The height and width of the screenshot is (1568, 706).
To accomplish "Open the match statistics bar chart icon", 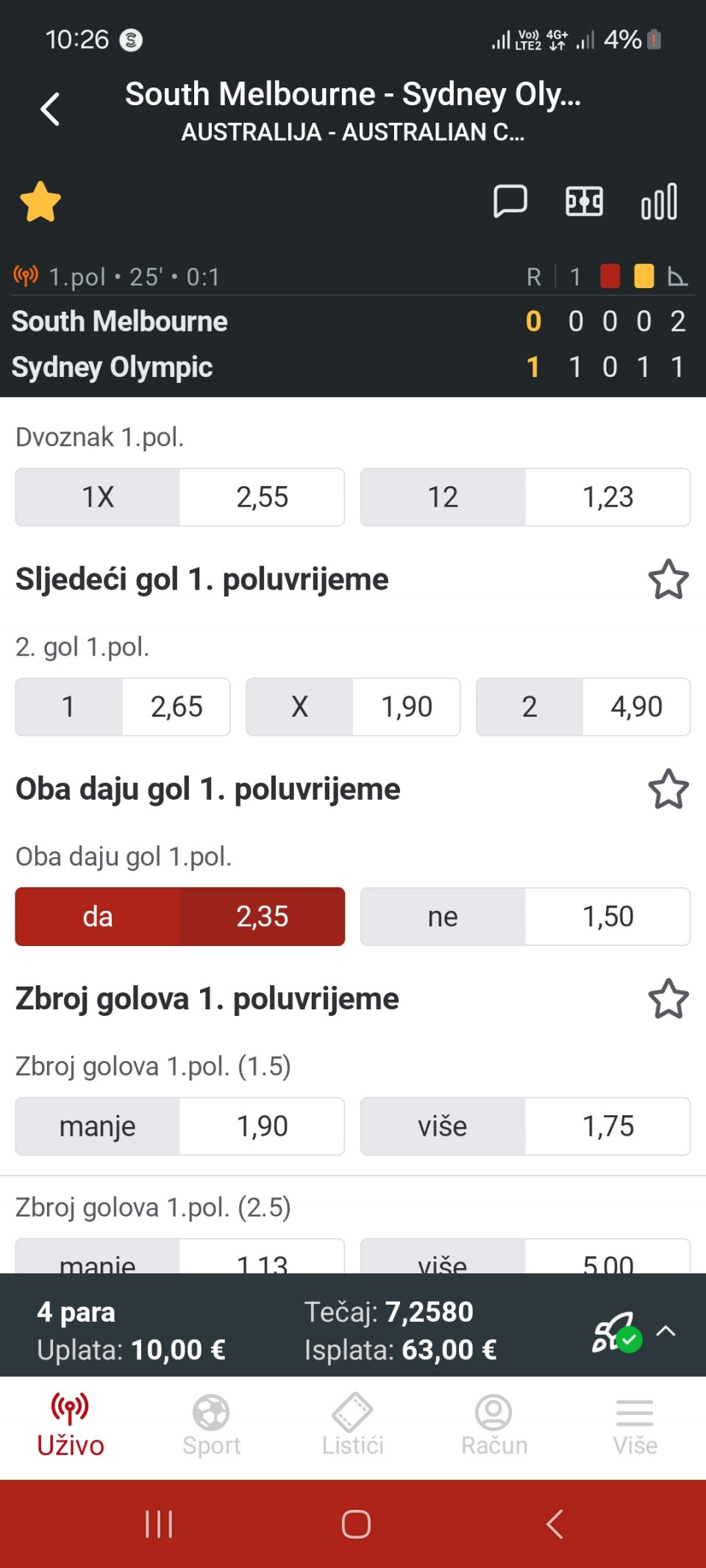I will tap(659, 201).
